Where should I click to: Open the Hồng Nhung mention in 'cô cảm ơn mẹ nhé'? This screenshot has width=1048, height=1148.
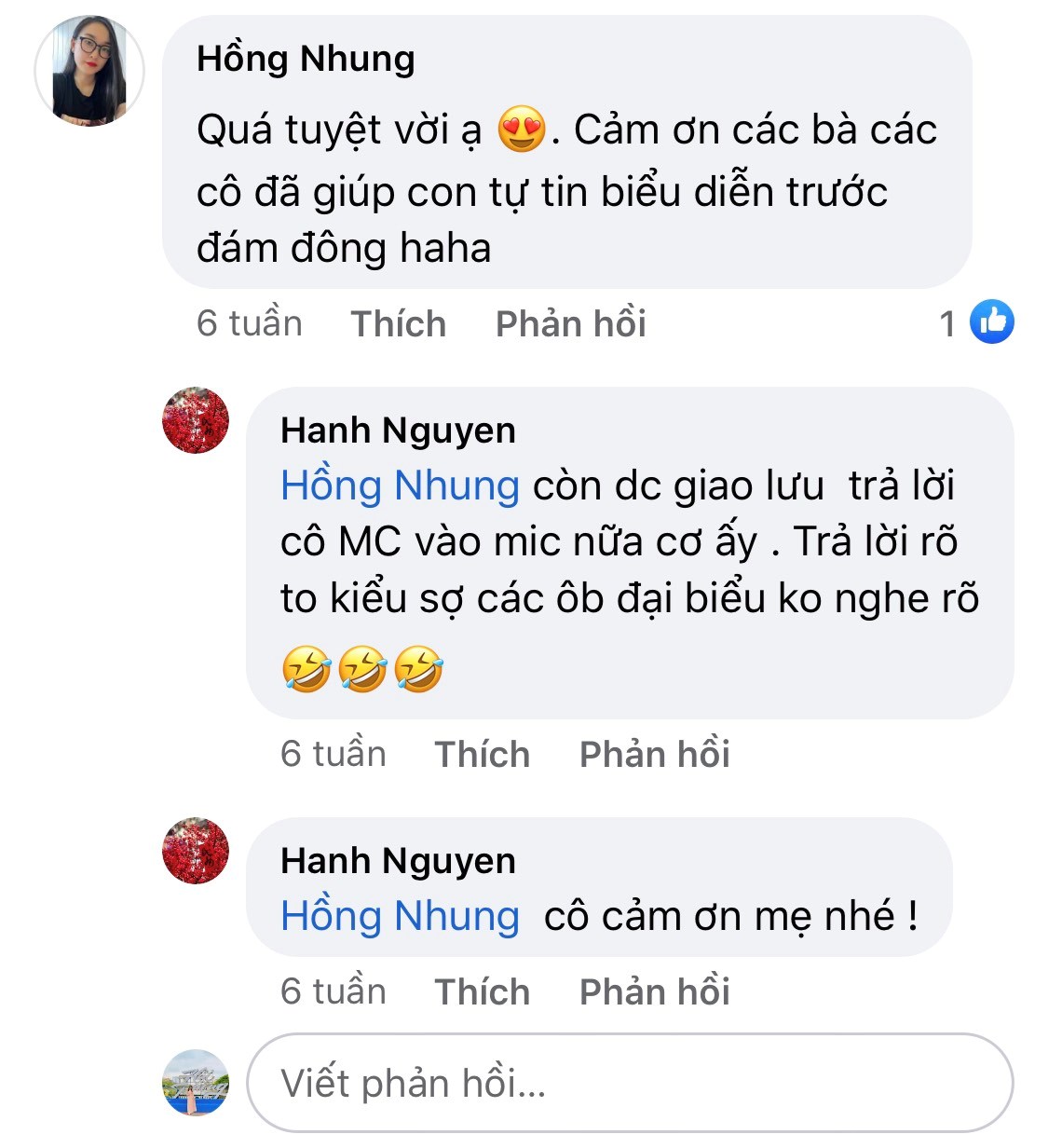coord(400,917)
